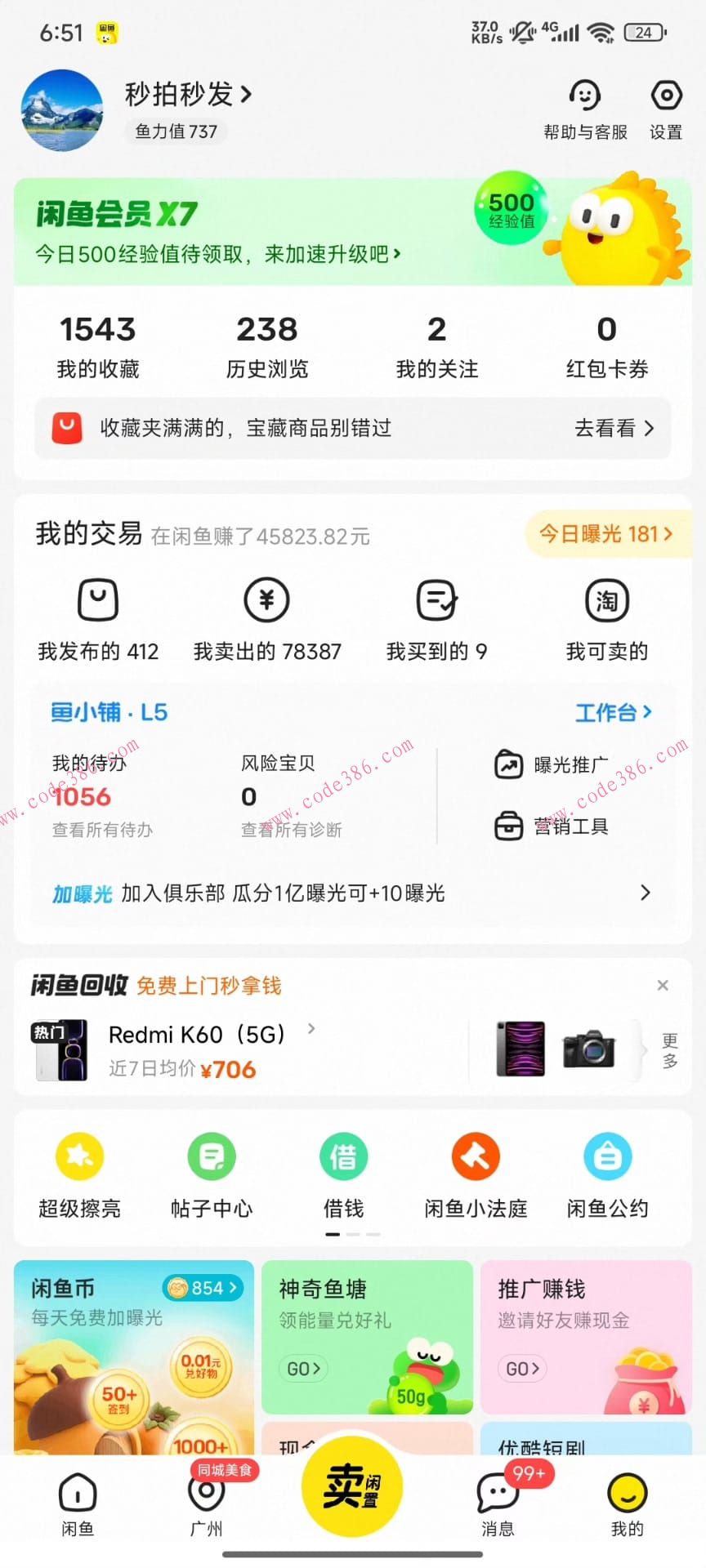This screenshot has height=1568, width=706.
Task: Select the 超级擦亮 star icon
Action: (78, 1156)
